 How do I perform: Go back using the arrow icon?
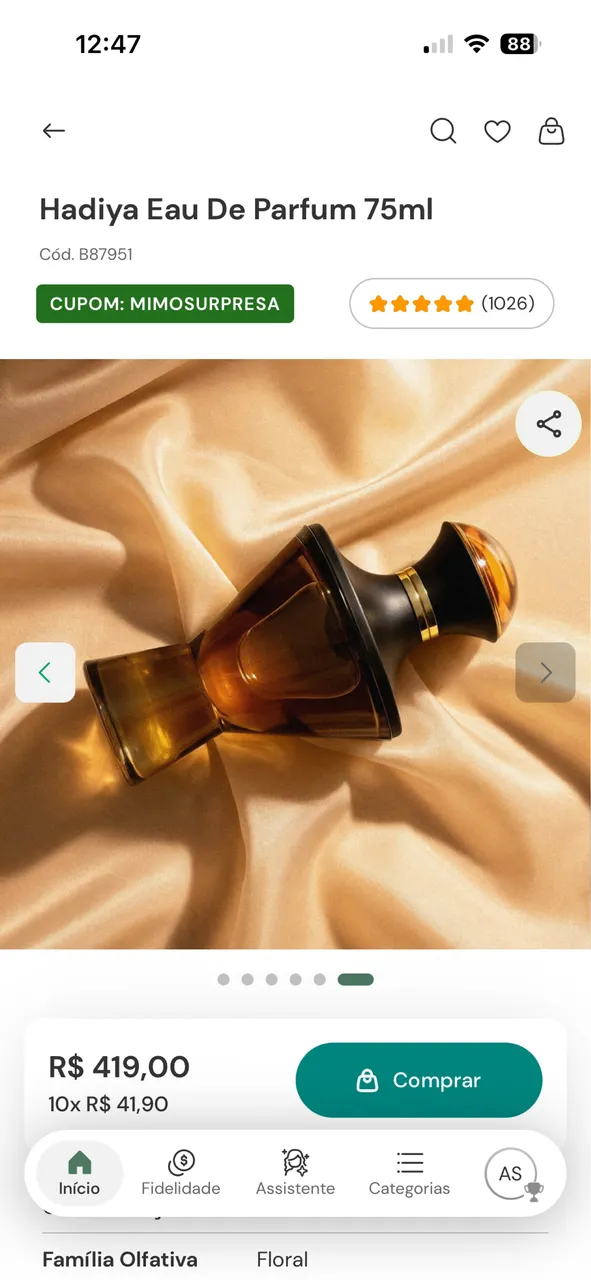click(54, 131)
